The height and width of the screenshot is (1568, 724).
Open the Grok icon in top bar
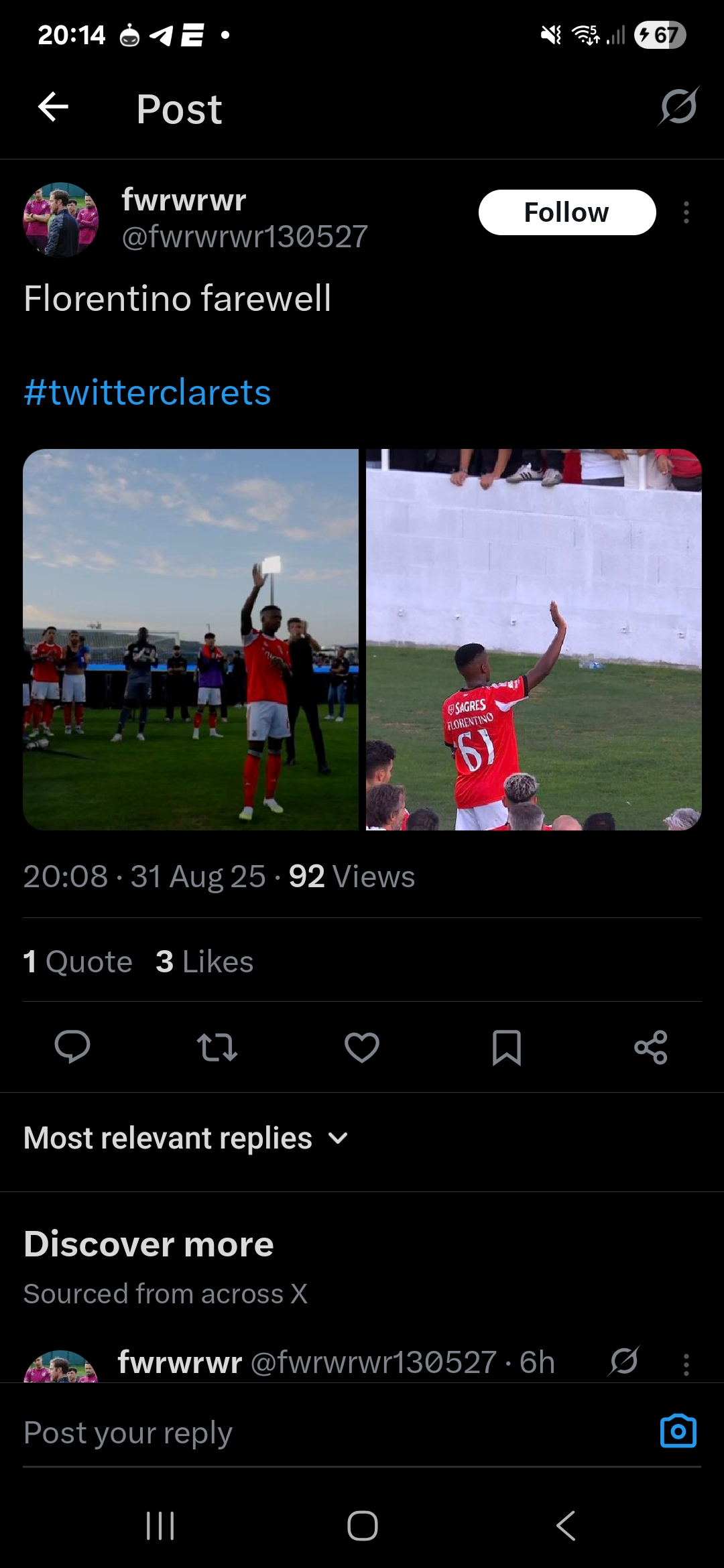coord(678,107)
